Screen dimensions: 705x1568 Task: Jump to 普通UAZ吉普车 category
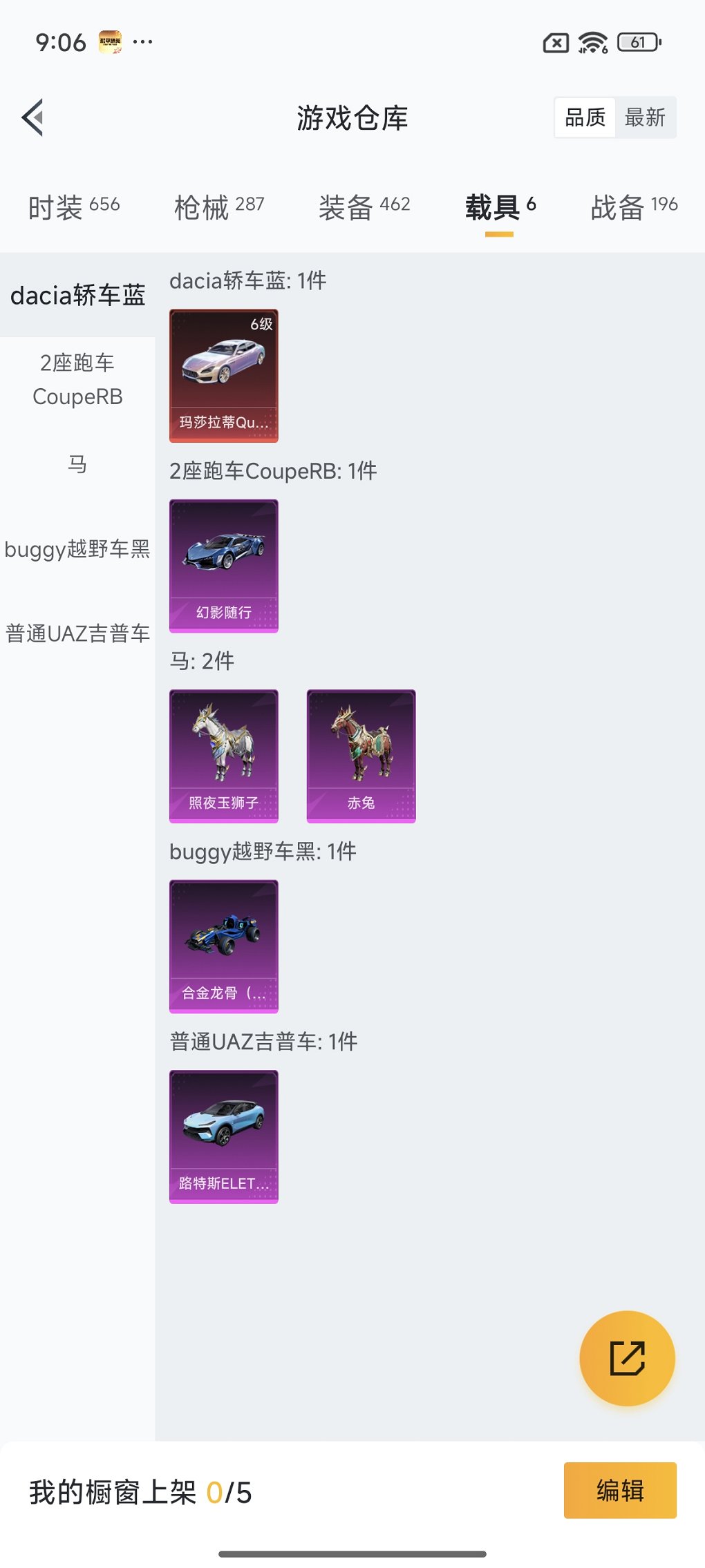(x=77, y=633)
